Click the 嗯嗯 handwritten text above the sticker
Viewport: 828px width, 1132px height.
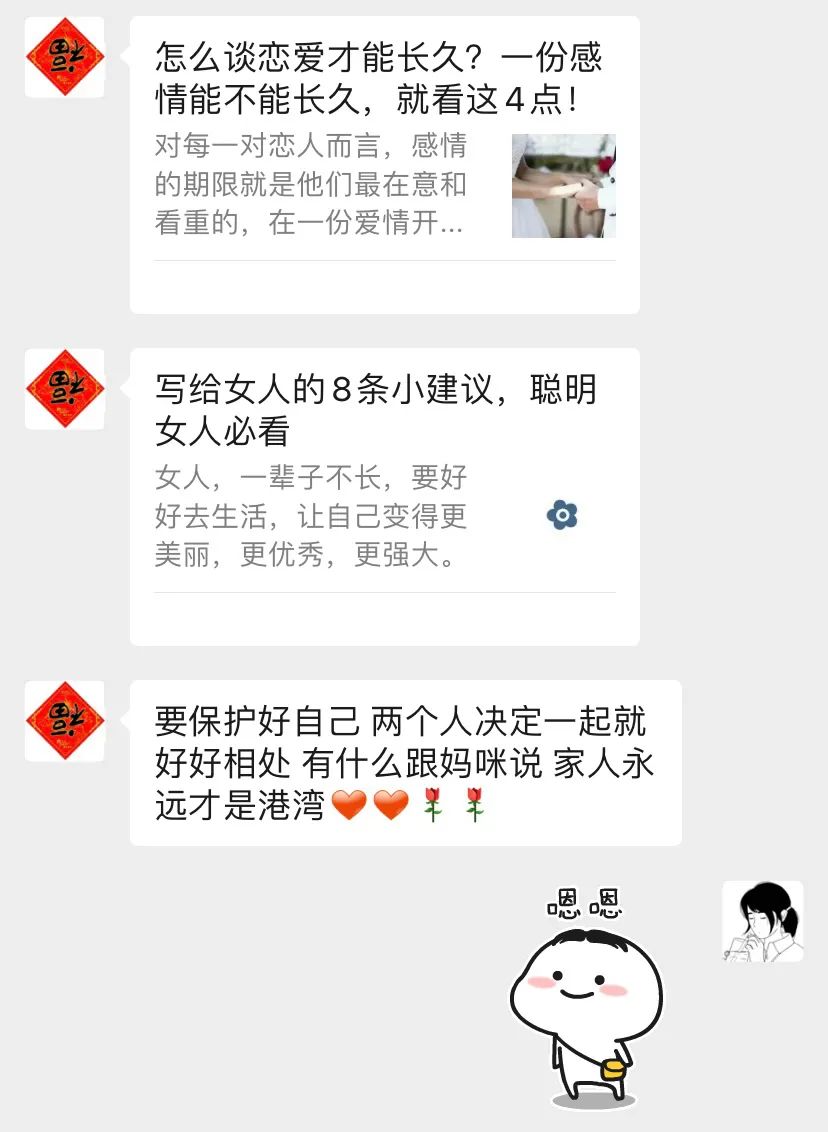pos(585,902)
